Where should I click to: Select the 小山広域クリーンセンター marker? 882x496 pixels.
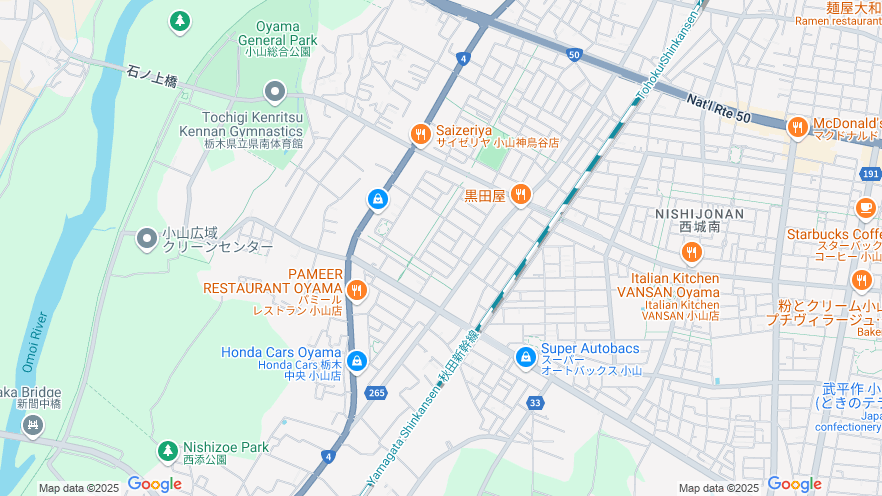pos(147,238)
